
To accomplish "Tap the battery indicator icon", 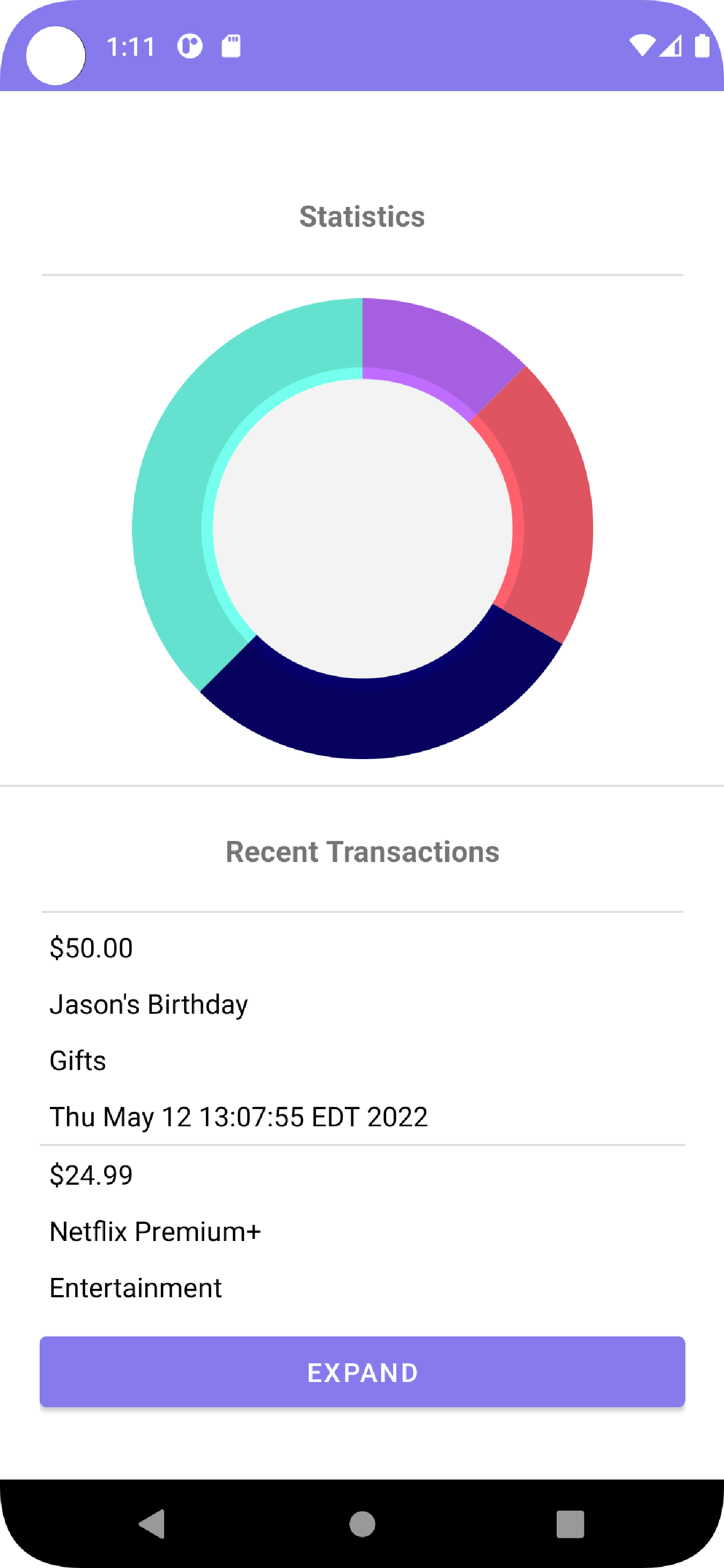I will click(x=703, y=44).
